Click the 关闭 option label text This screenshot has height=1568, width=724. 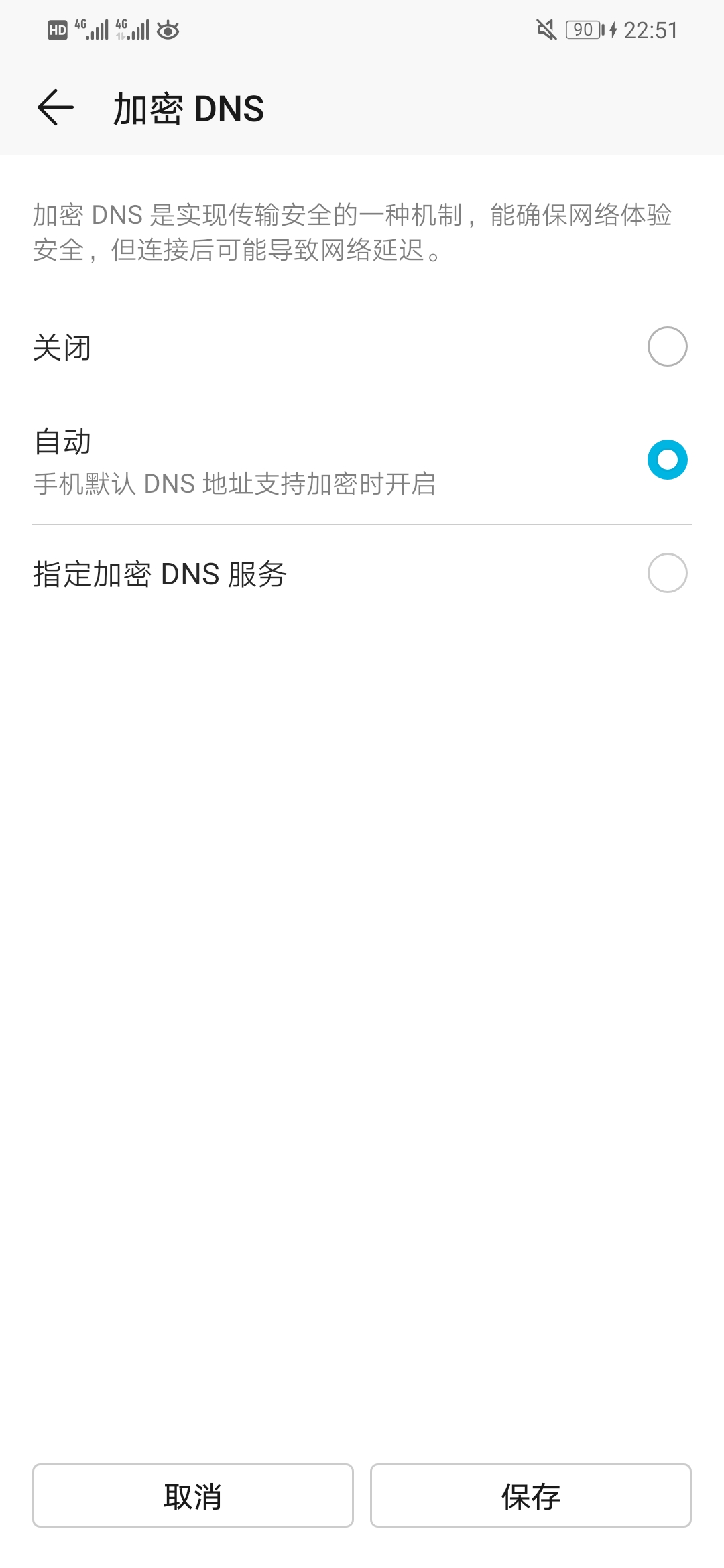point(62,347)
